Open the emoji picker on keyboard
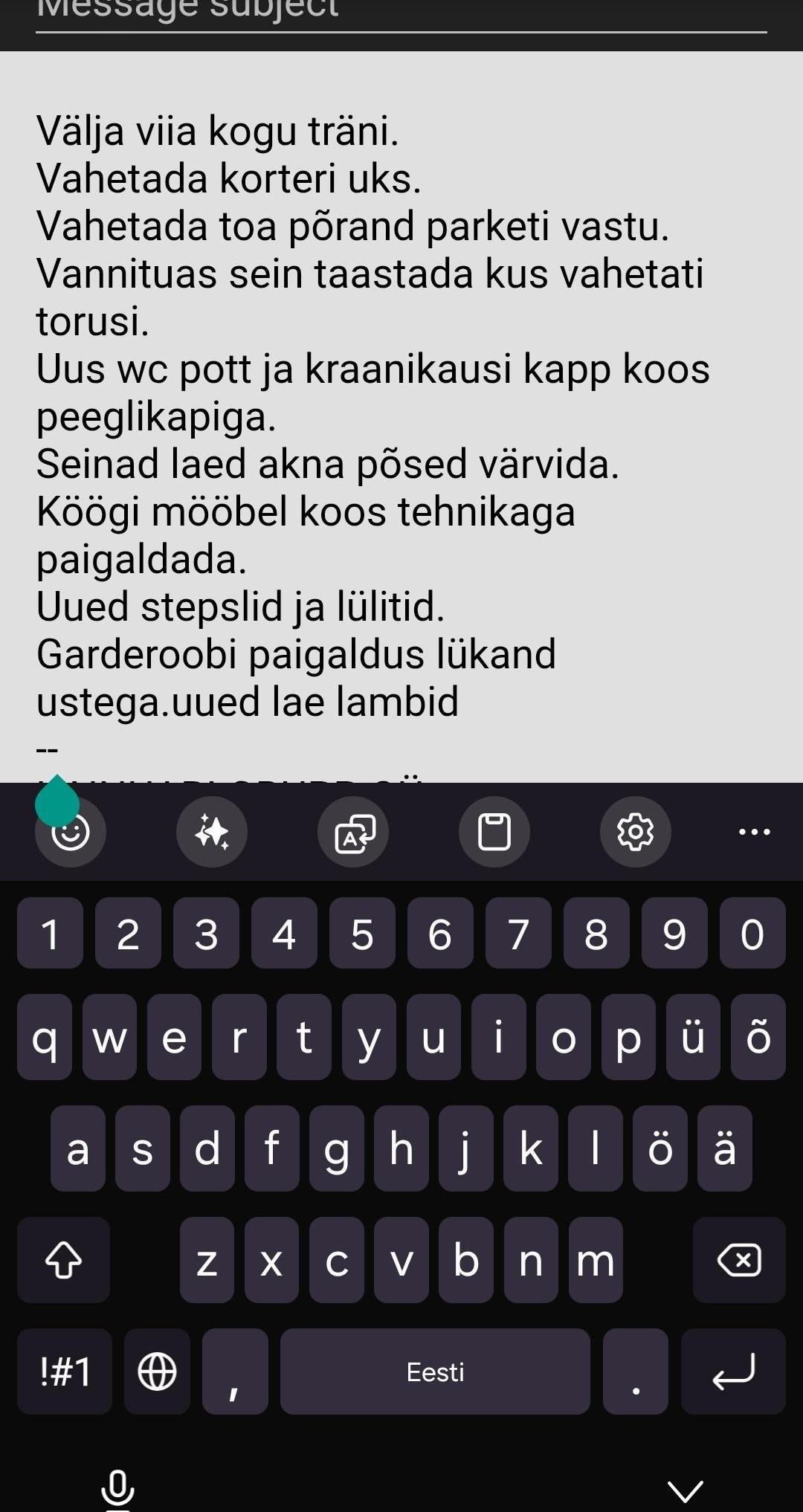The width and height of the screenshot is (803, 1512). tap(71, 832)
